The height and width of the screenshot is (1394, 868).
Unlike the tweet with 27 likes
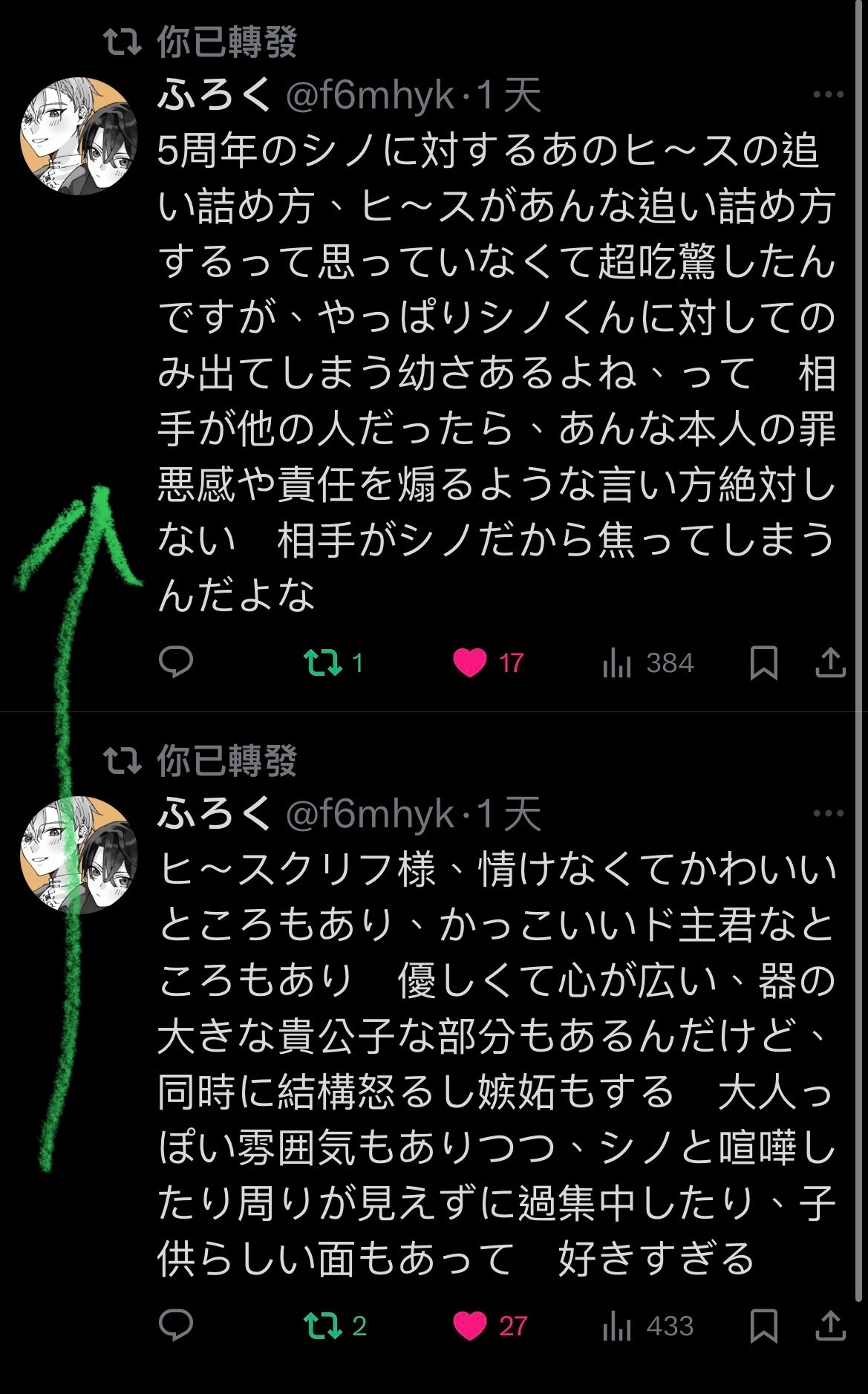[x=470, y=1326]
